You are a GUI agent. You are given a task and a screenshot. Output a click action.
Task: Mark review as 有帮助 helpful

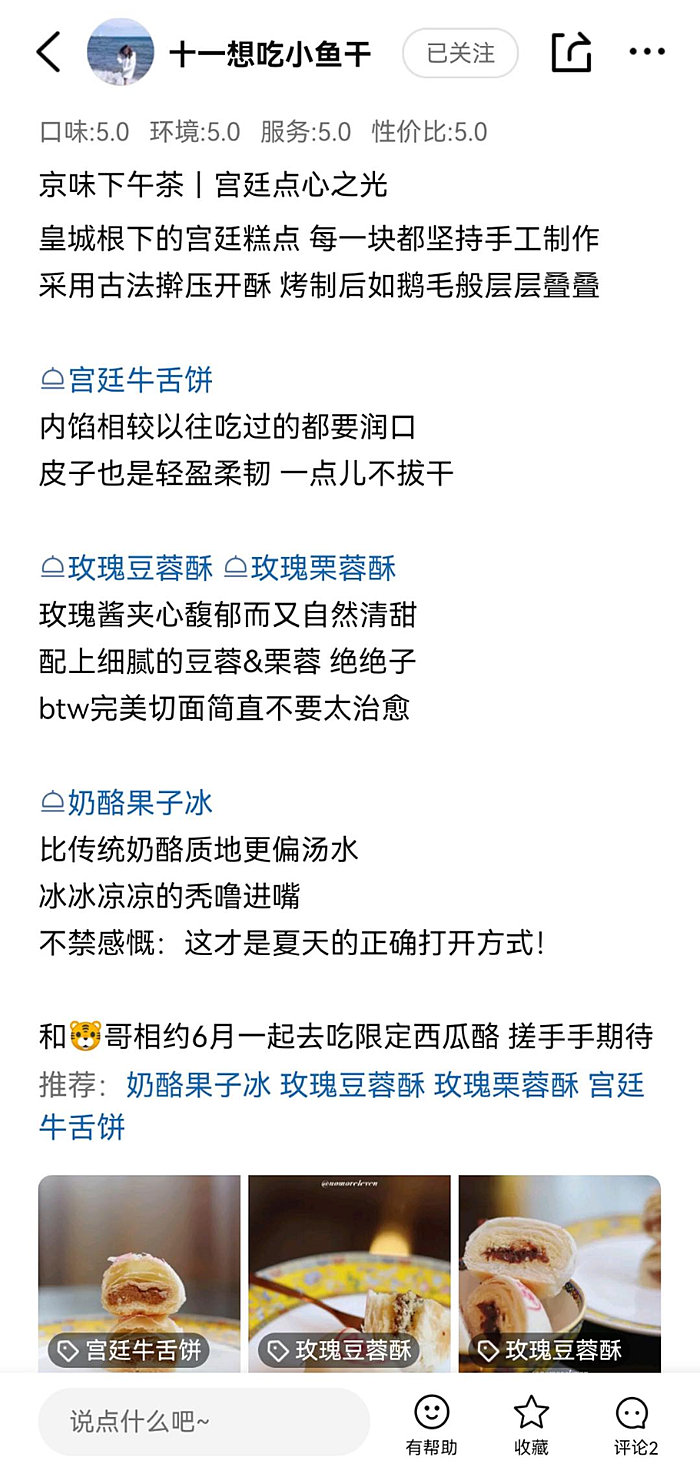(x=432, y=1424)
